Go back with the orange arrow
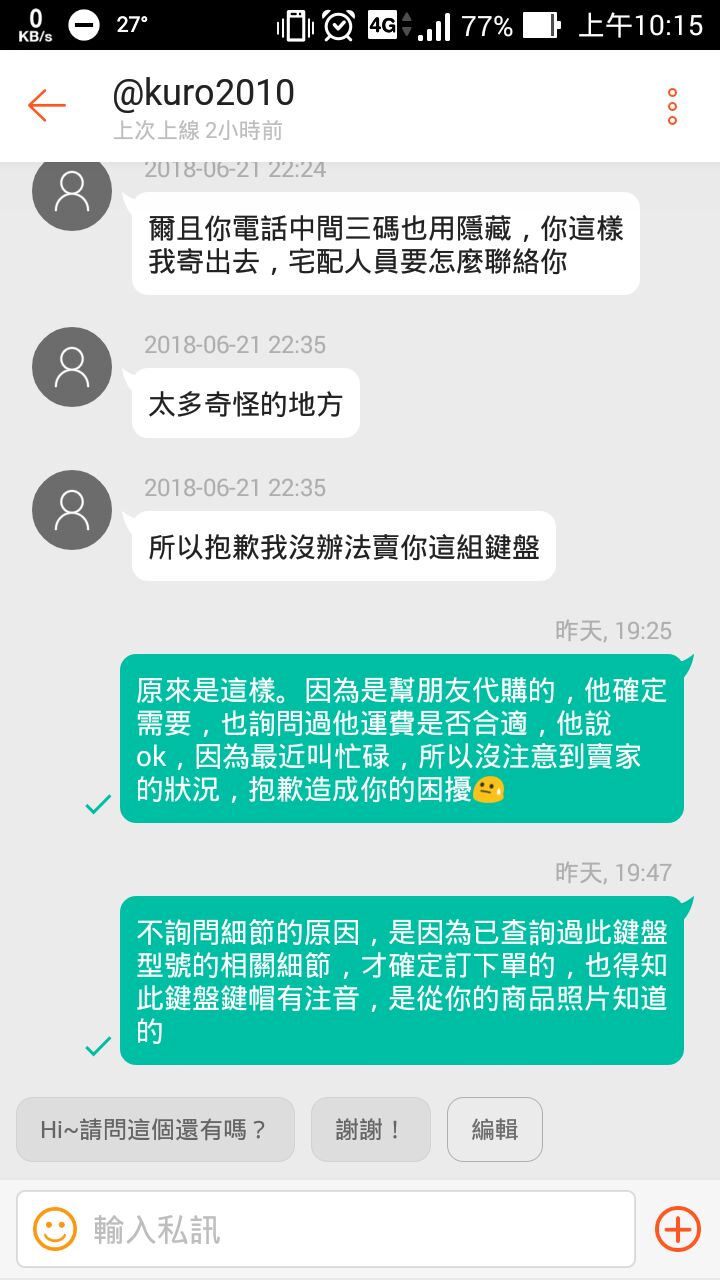This screenshot has width=720, height=1280. click(46, 105)
